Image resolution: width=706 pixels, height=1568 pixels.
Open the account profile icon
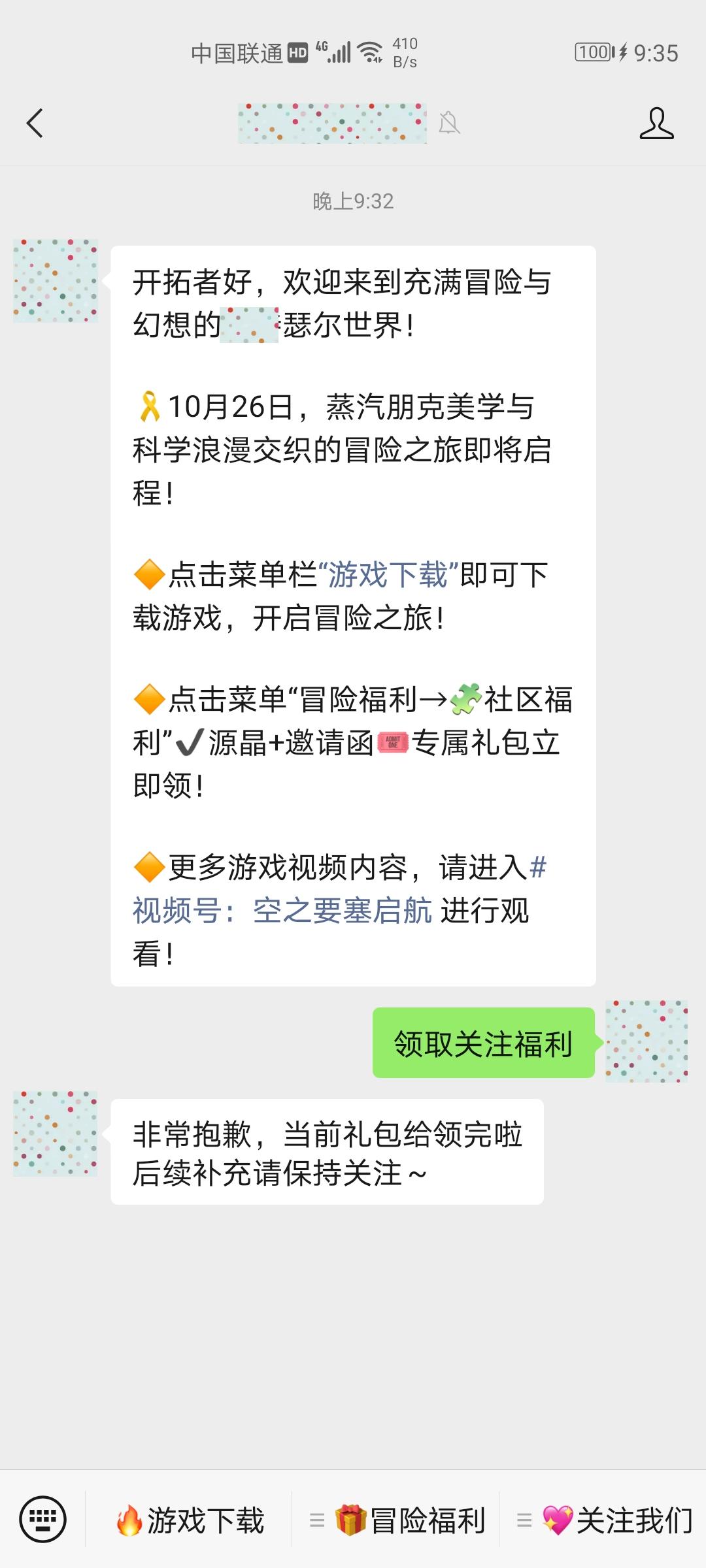[x=656, y=123]
